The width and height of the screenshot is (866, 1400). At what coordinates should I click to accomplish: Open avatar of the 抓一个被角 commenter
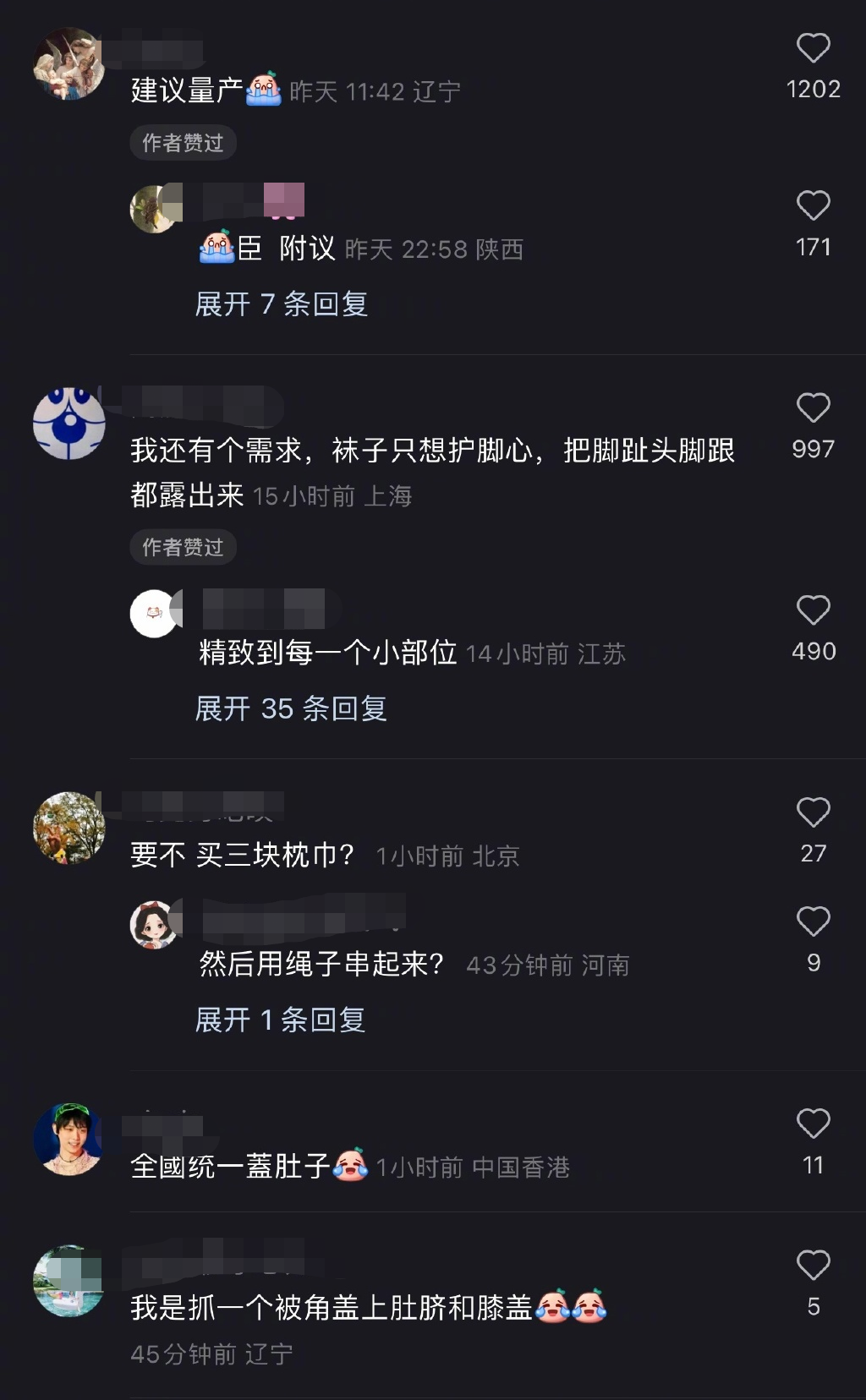point(69,1280)
